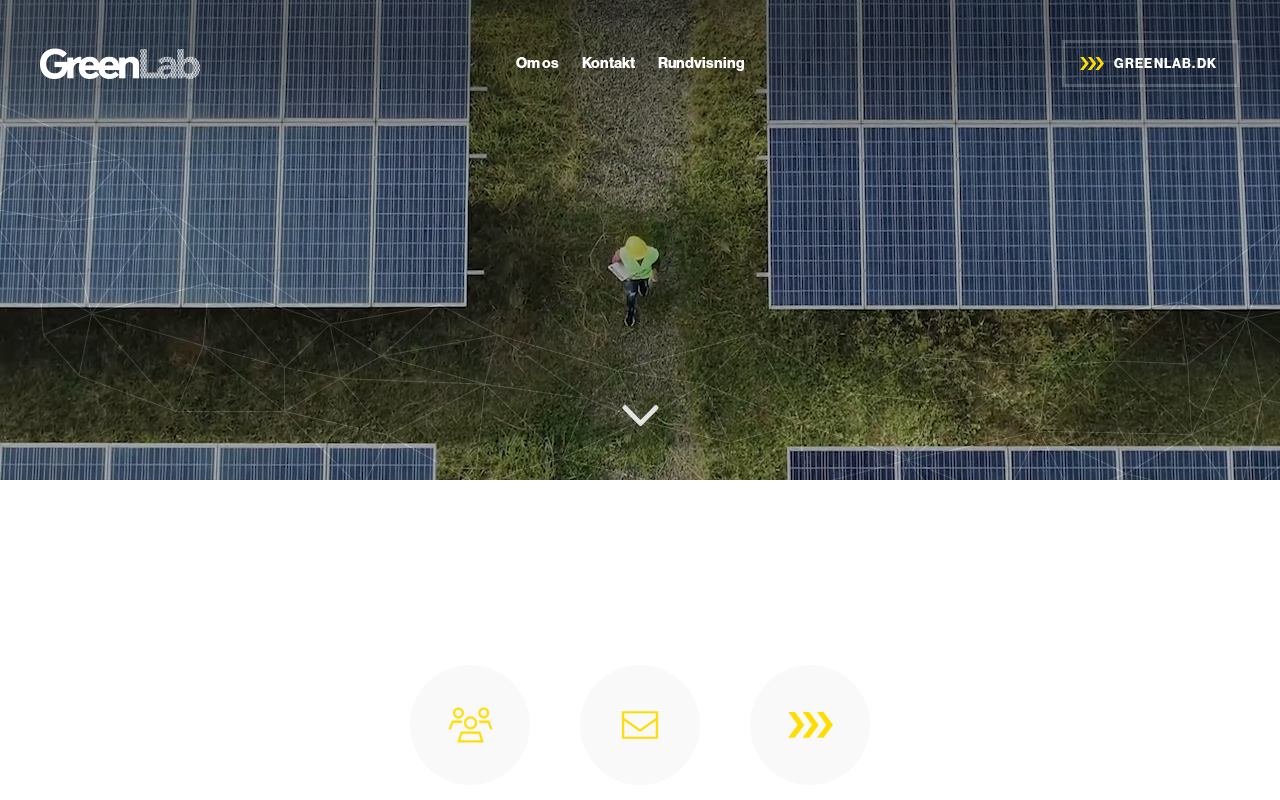Open the Kontakt nav link

[x=608, y=63]
